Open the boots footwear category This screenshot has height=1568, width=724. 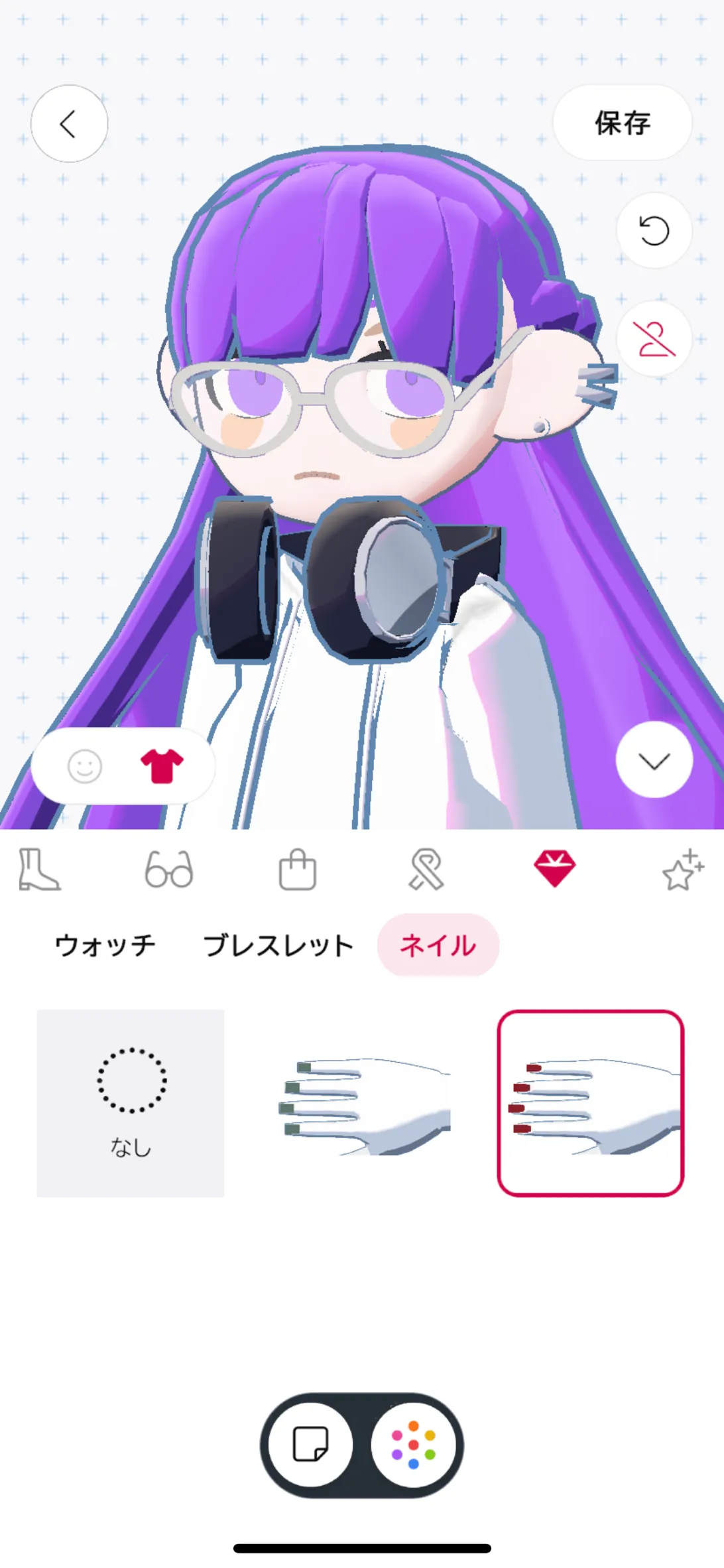[x=39, y=869]
